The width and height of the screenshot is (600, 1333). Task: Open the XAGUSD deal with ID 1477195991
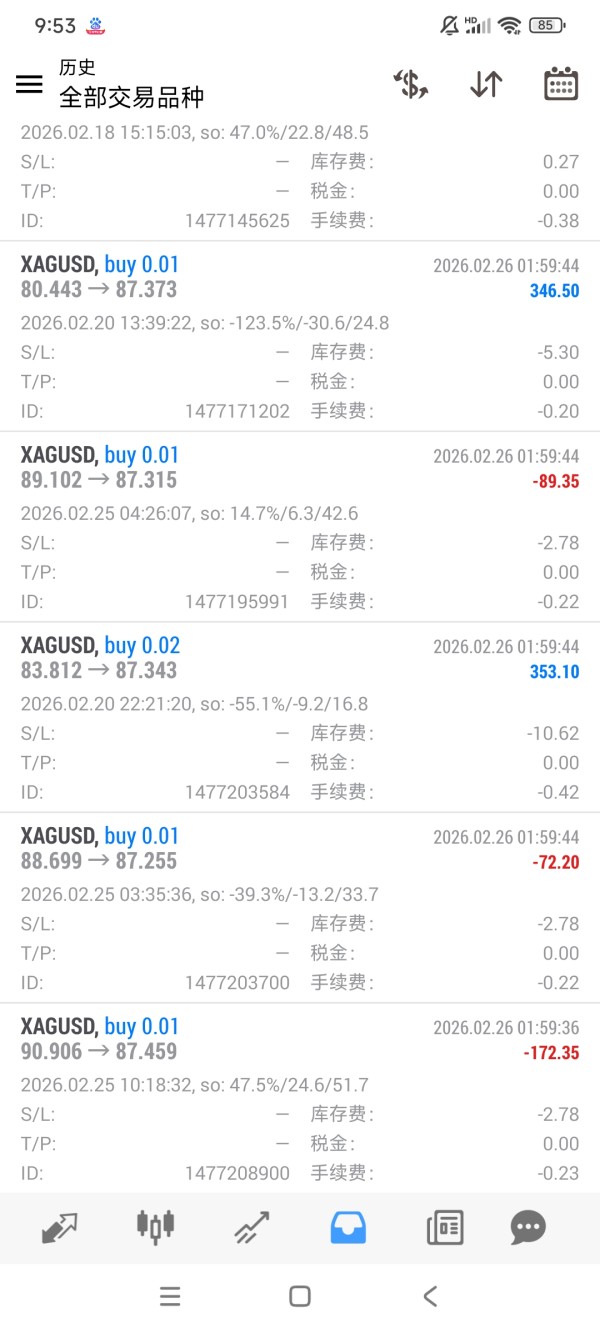pos(300,527)
